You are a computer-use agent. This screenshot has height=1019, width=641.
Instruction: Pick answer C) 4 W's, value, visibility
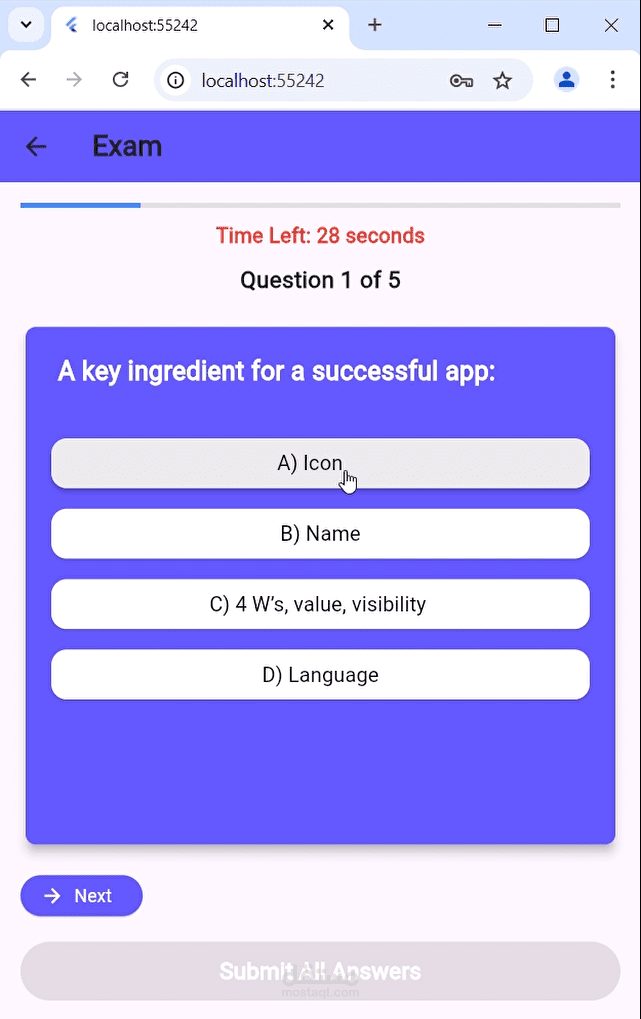coord(320,605)
